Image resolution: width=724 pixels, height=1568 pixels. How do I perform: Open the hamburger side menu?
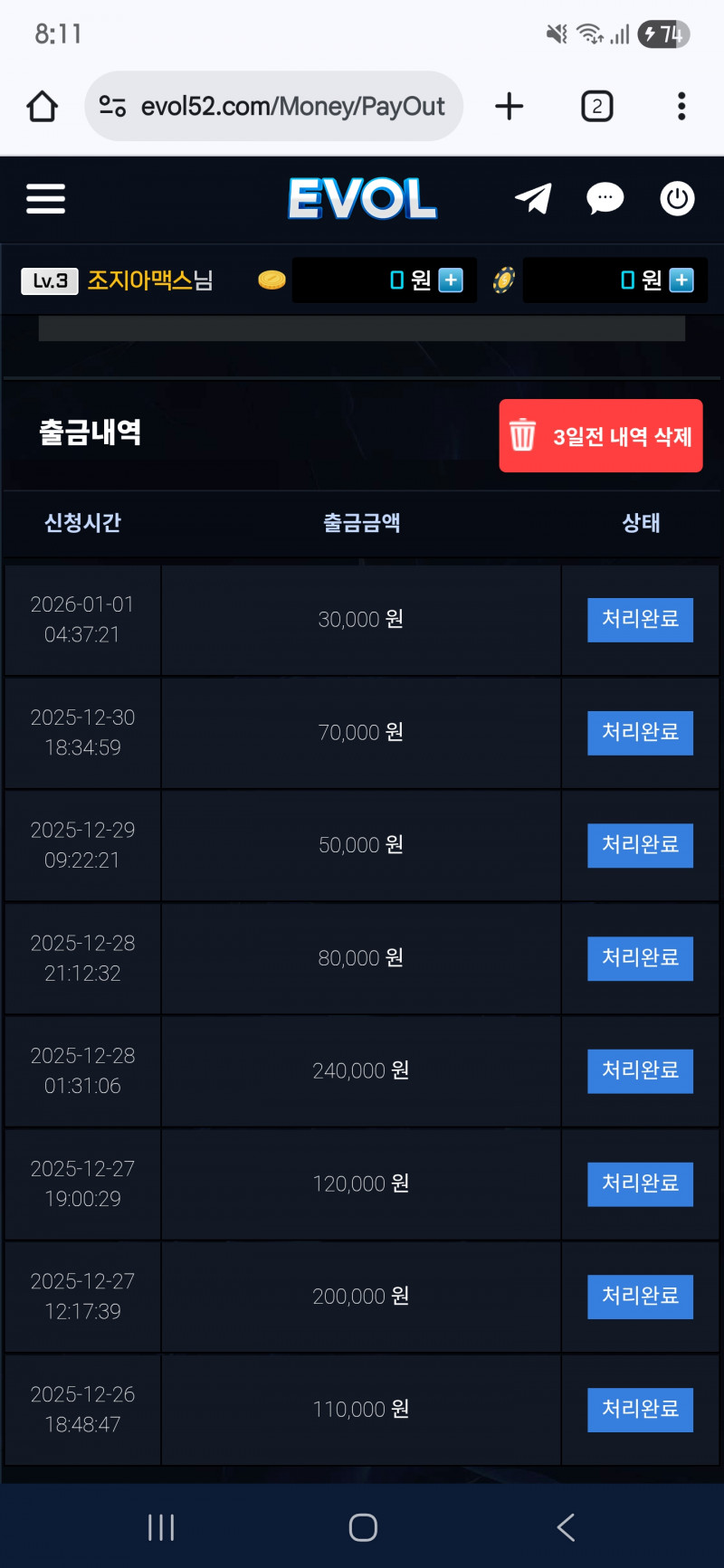coord(45,198)
